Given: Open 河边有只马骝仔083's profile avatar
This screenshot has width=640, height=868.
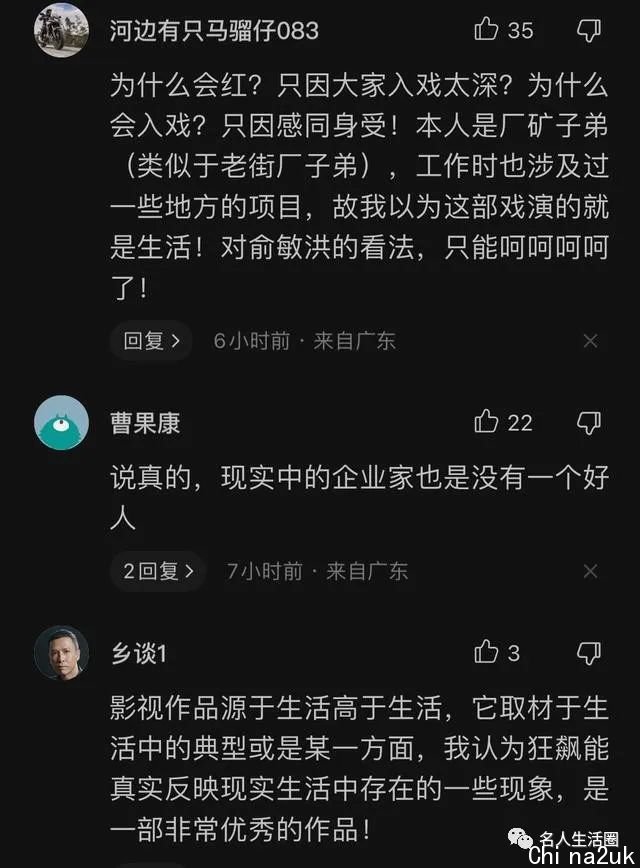Looking at the screenshot, I should pyautogui.click(x=61, y=30).
